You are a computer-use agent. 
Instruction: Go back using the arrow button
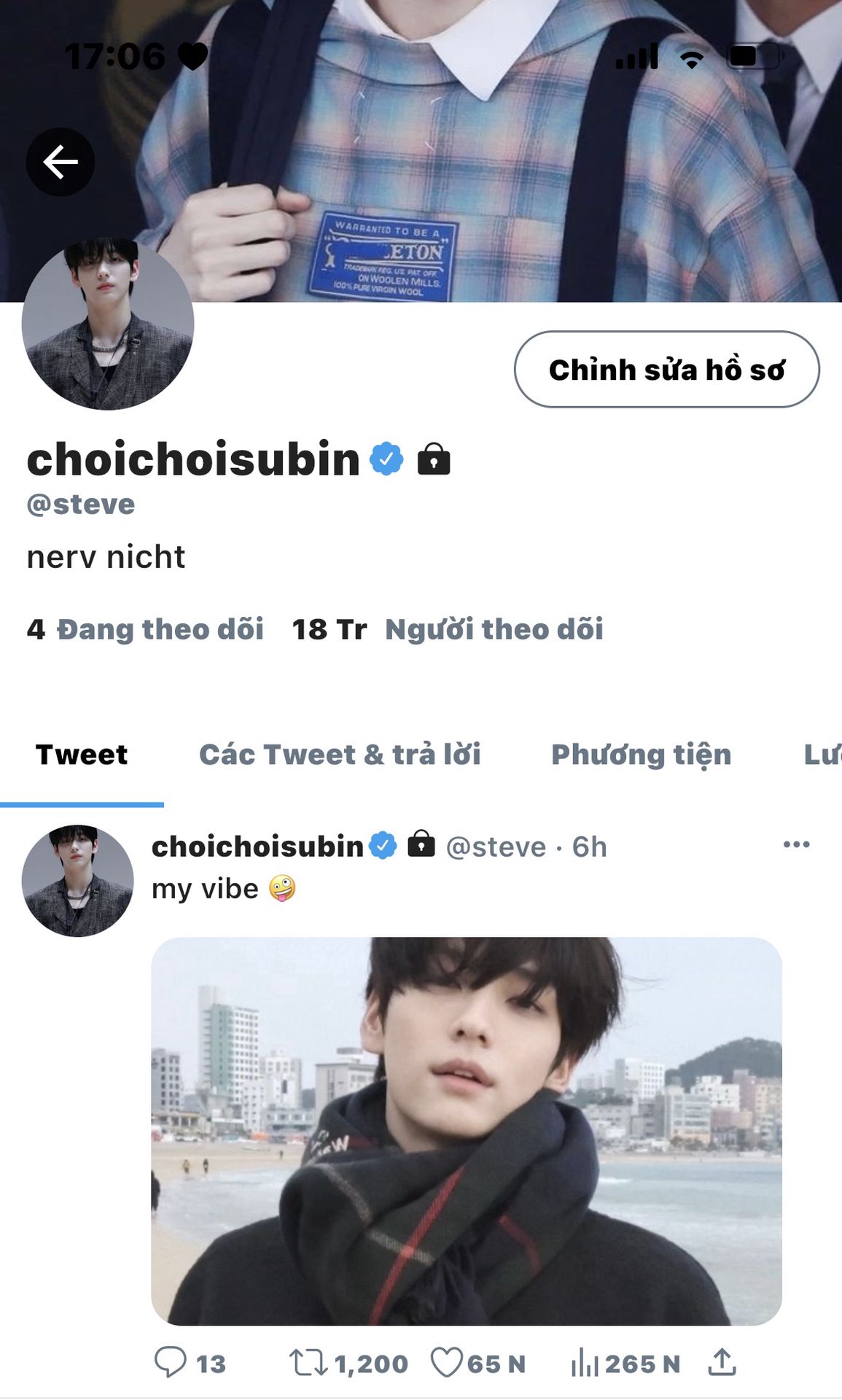point(61,162)
